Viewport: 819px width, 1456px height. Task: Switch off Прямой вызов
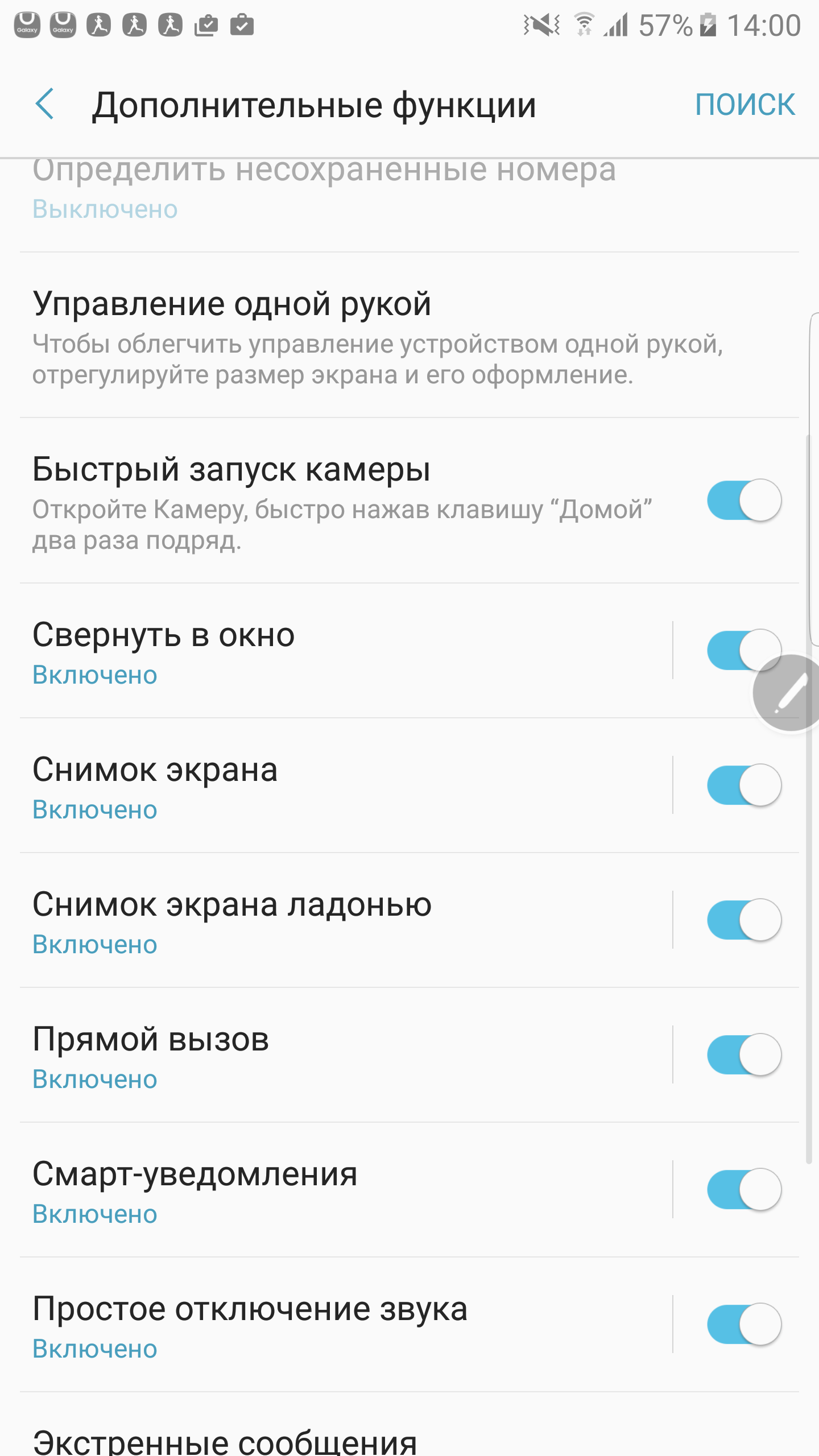744,1055
